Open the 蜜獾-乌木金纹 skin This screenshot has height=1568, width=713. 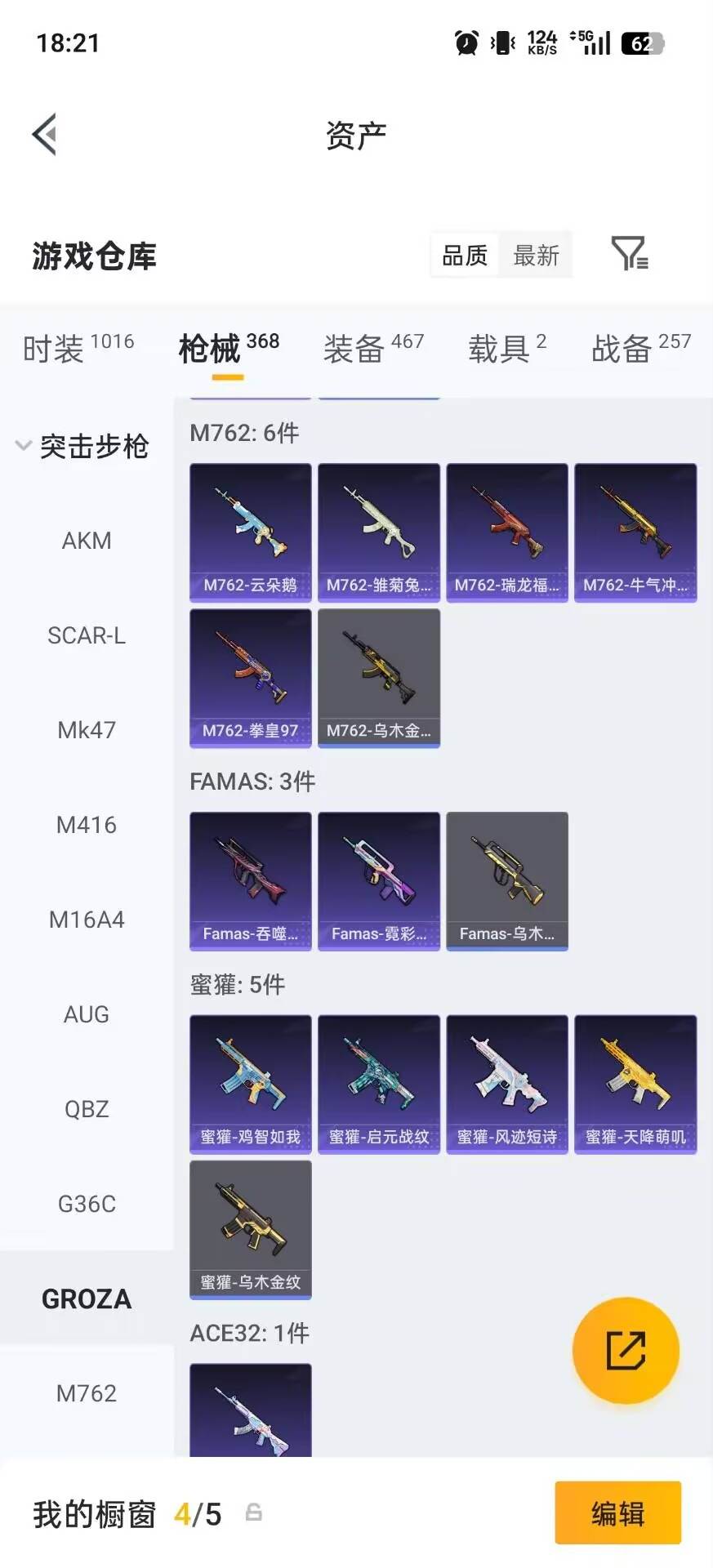tap(251, 1230)
